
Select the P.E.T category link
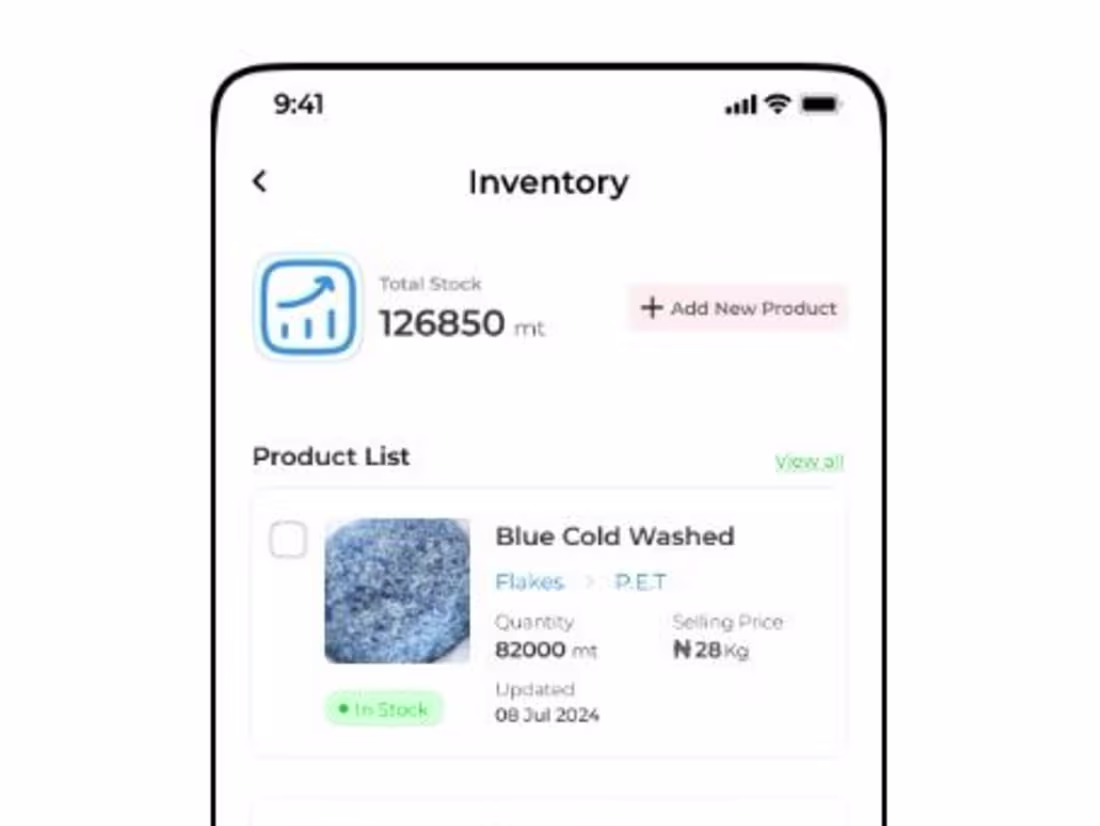641,582
